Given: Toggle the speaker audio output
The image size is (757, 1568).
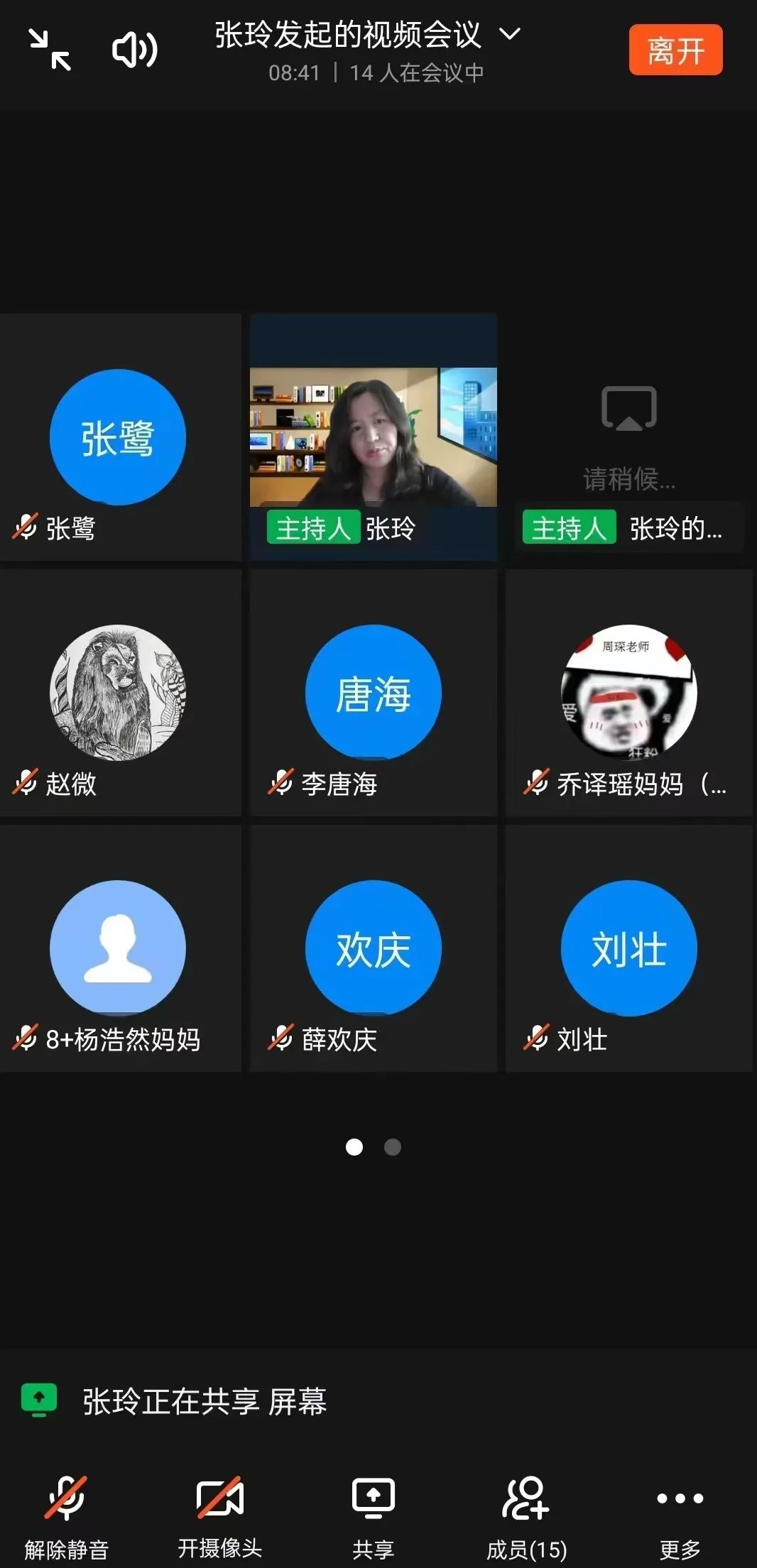Looking at the screenshot, I should click(134, 50).
